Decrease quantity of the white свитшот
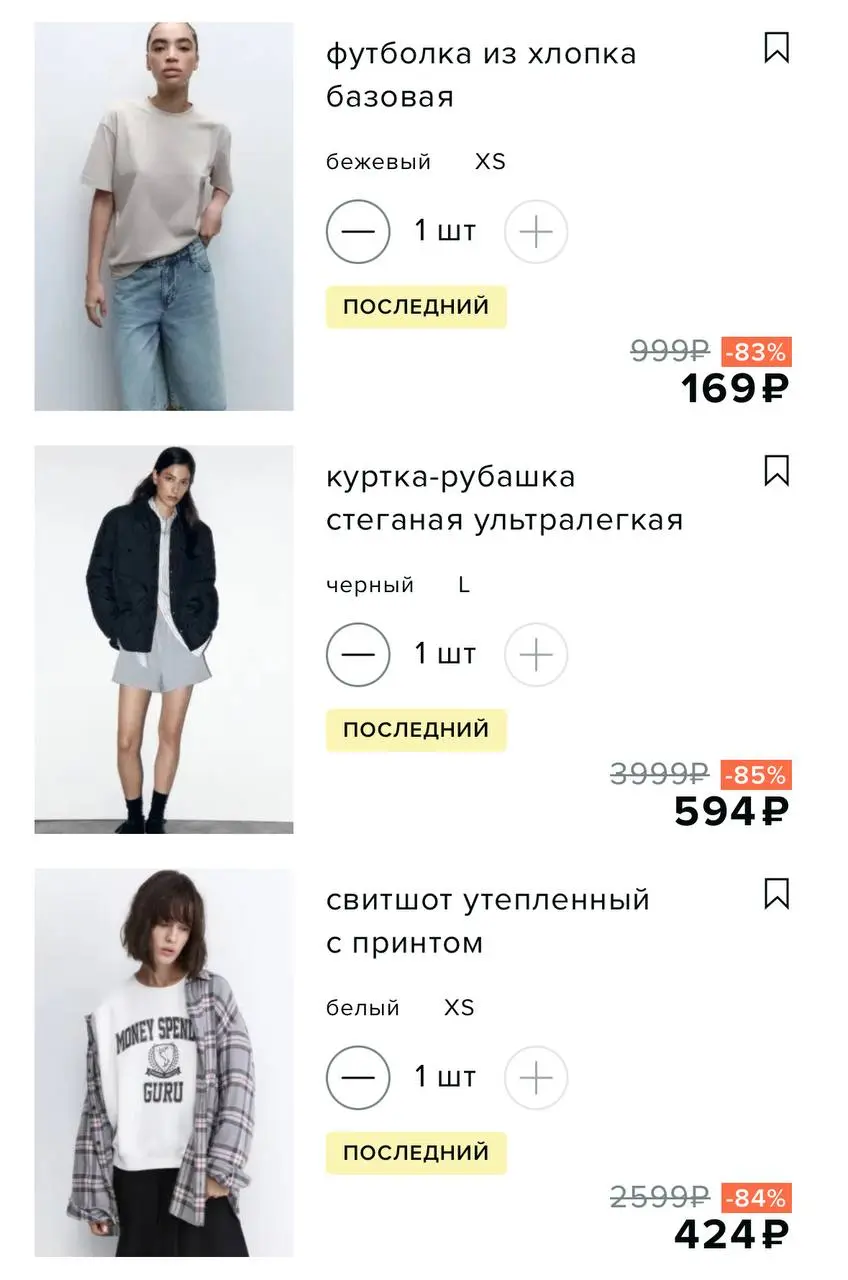This screenshot has height=1280, width=848. [x=358, y=1078]
